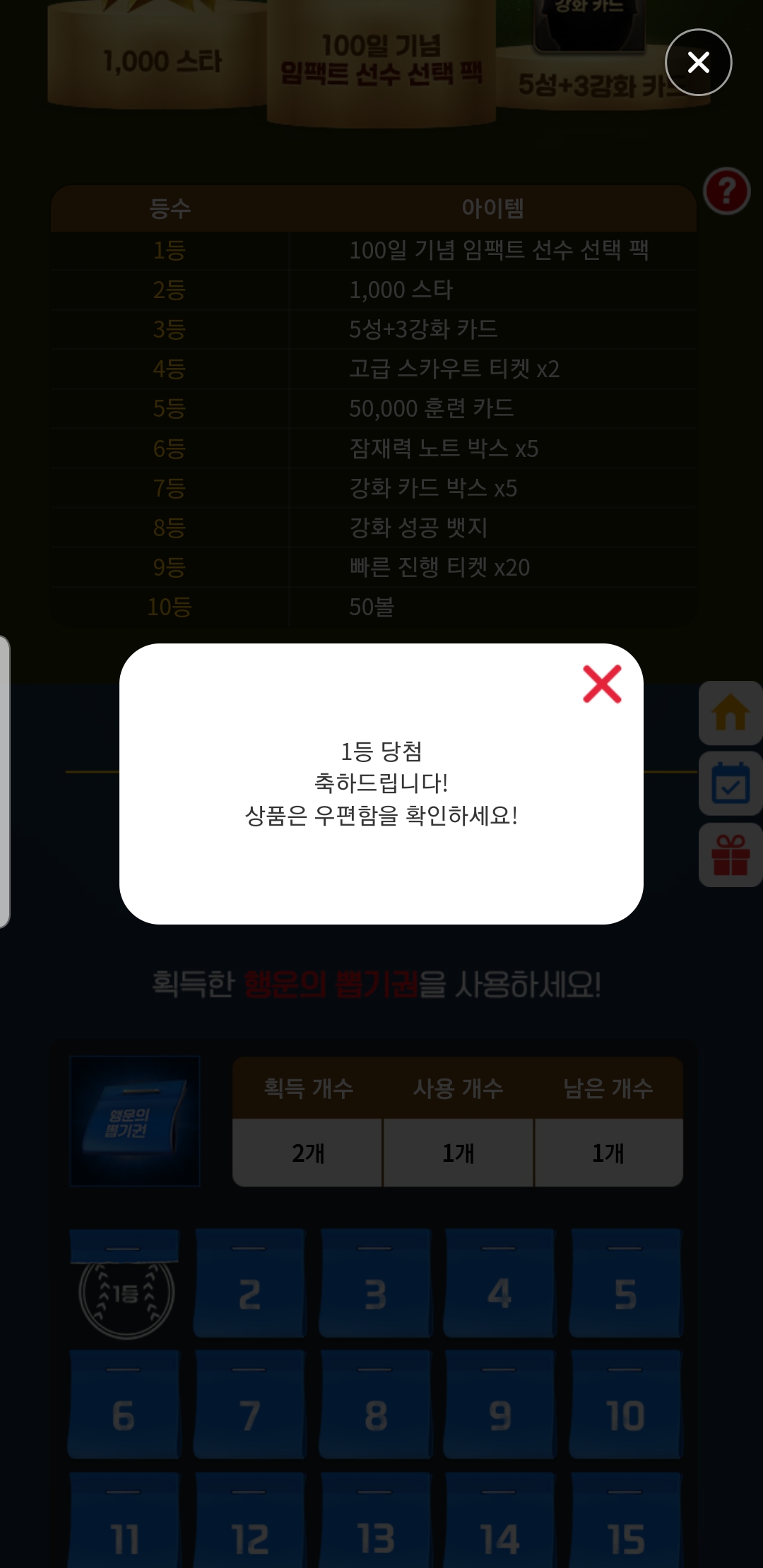Screen dimensions: 763x1568
Task: Open the gift box icon
Action: (731, 855)
